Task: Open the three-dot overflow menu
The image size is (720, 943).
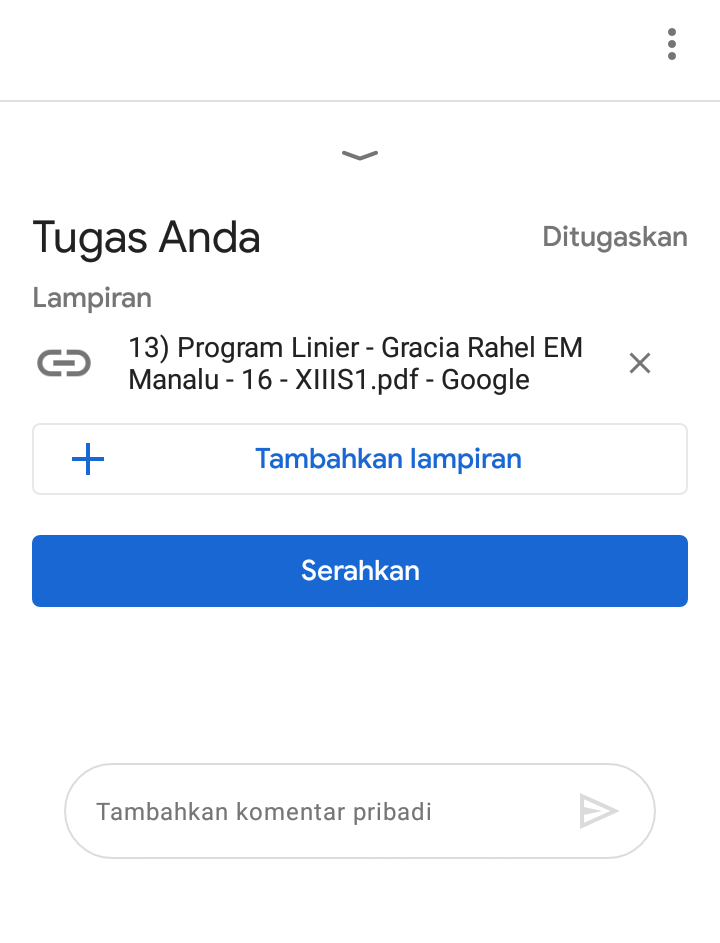Action: click(671, 44)
